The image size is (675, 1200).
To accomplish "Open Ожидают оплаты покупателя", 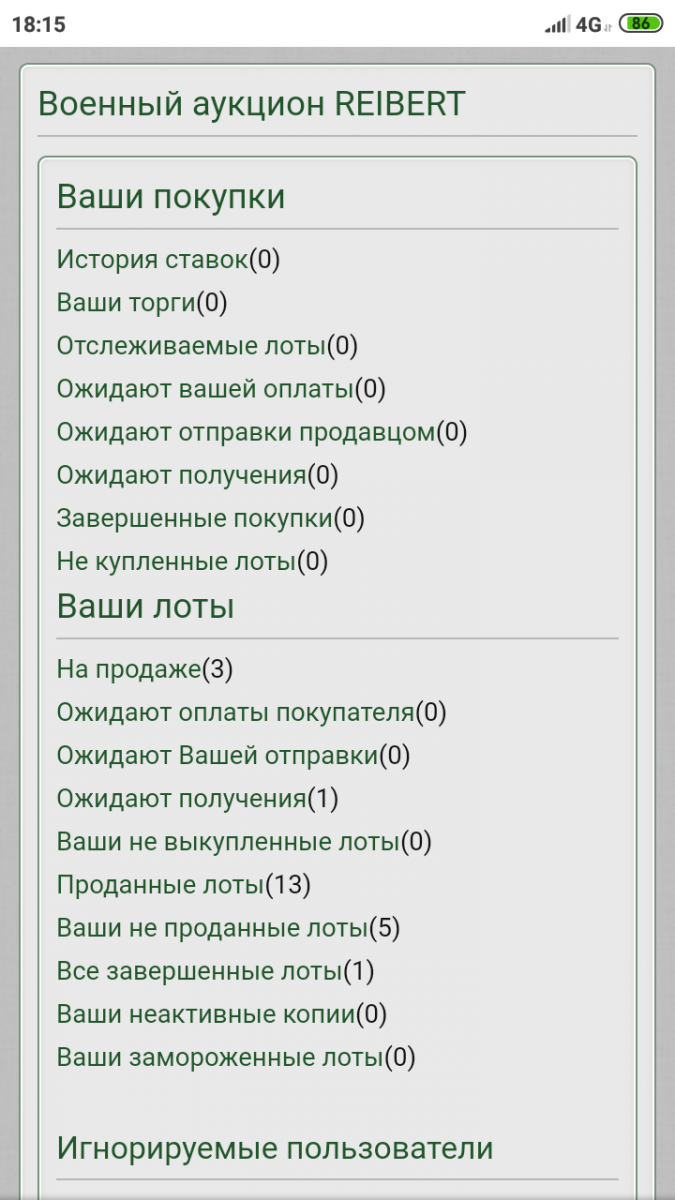I will pyautogui.click(x=235, y=713).
